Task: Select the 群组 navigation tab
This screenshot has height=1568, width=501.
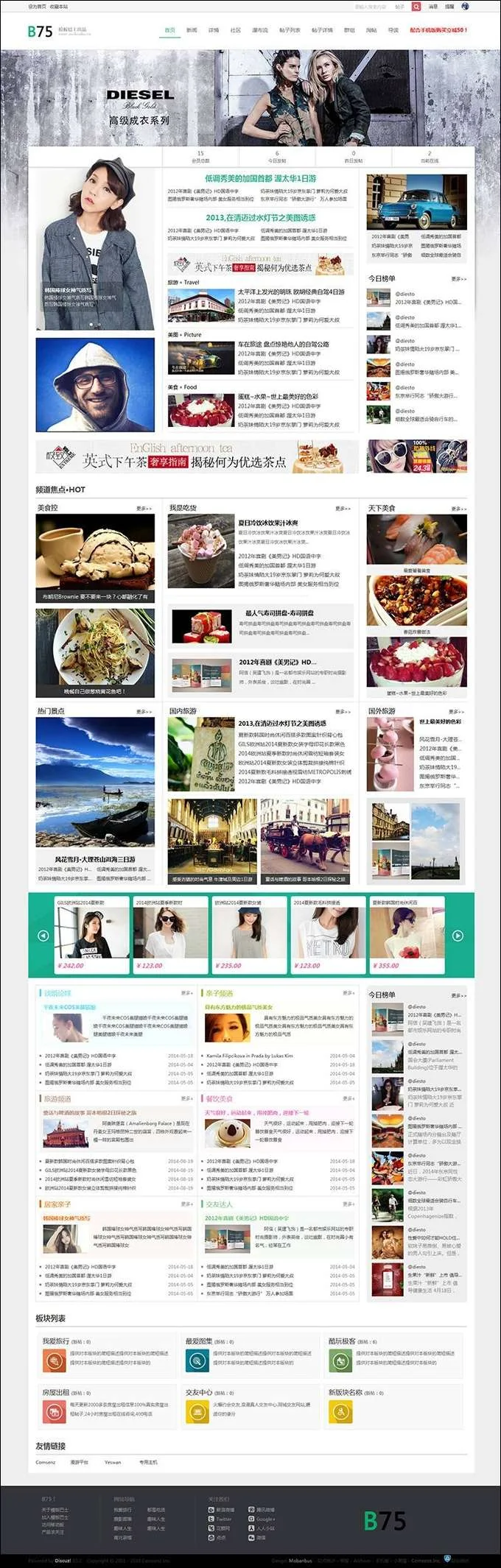Action: pos(349,30)
